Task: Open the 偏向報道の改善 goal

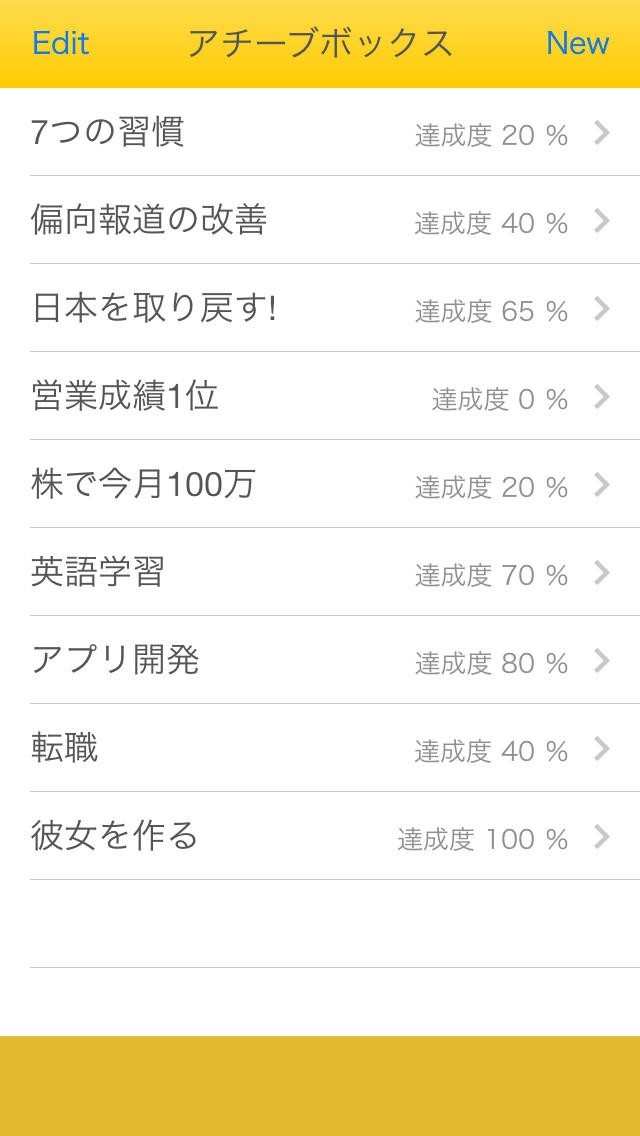Action: click(x=320, y=220)
